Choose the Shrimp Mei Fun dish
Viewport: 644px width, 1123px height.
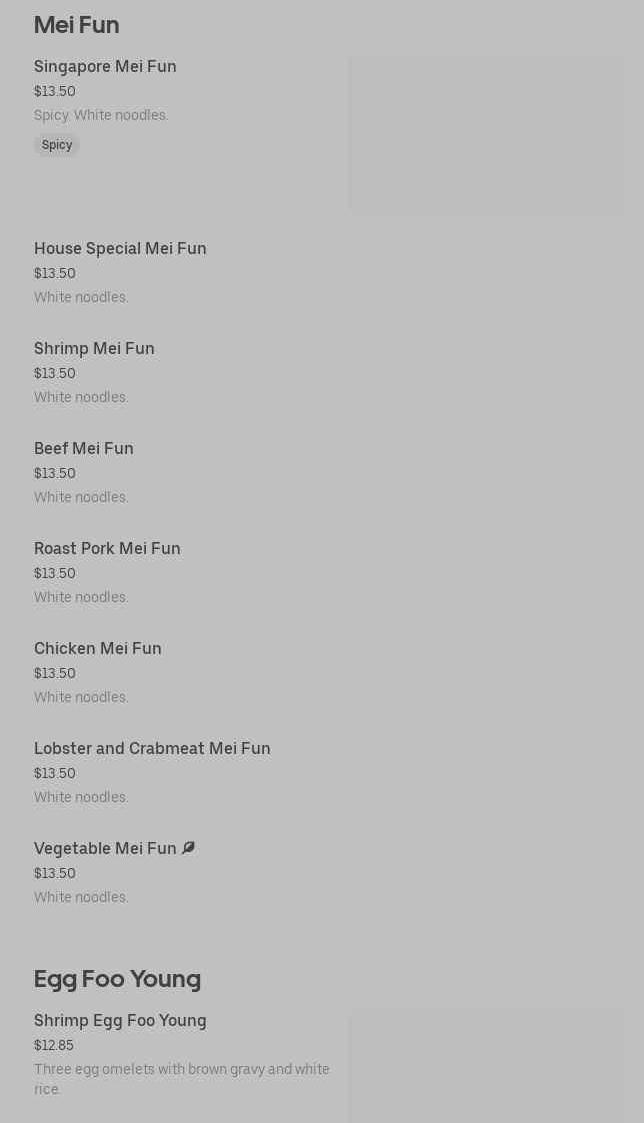point(94,349)
